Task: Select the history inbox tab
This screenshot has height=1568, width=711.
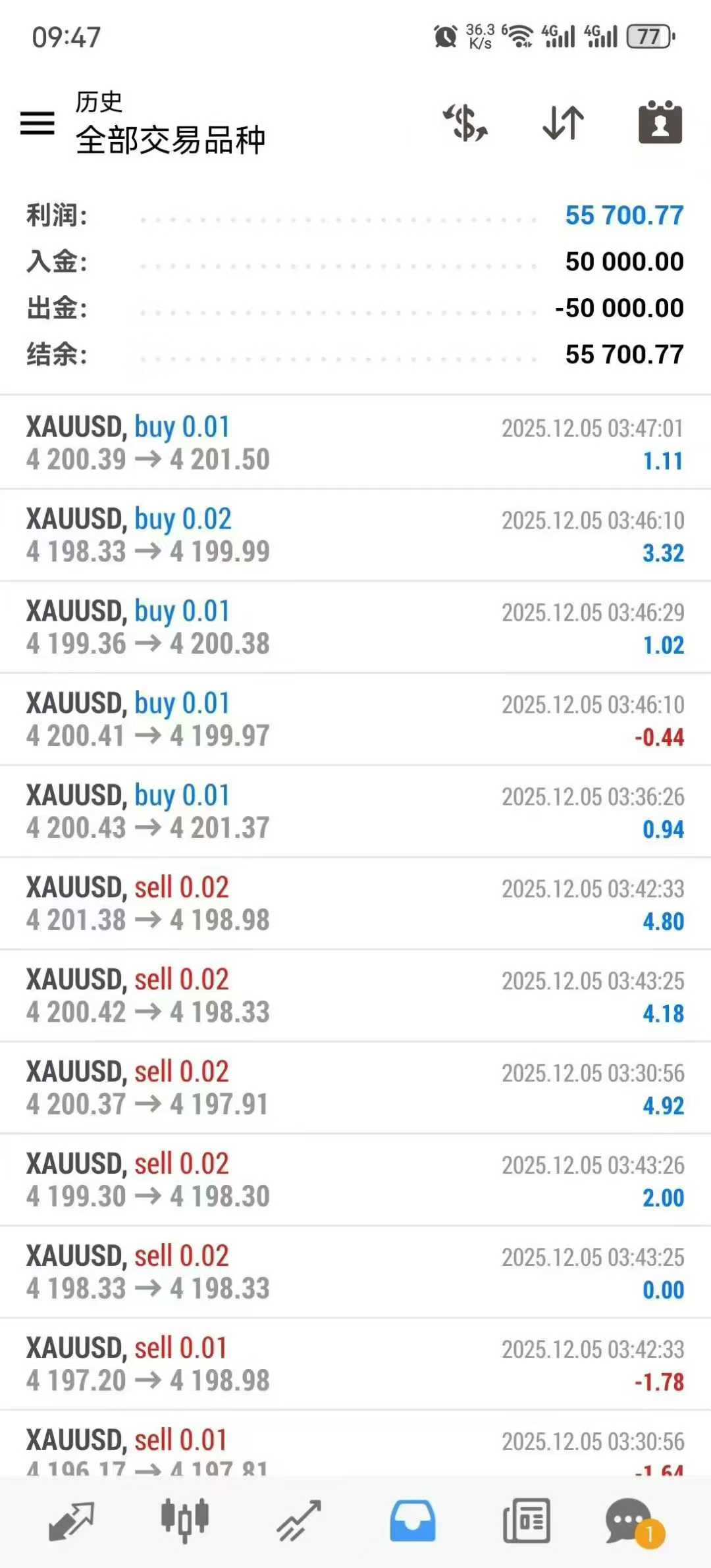Action: [x=412, y=1521]
